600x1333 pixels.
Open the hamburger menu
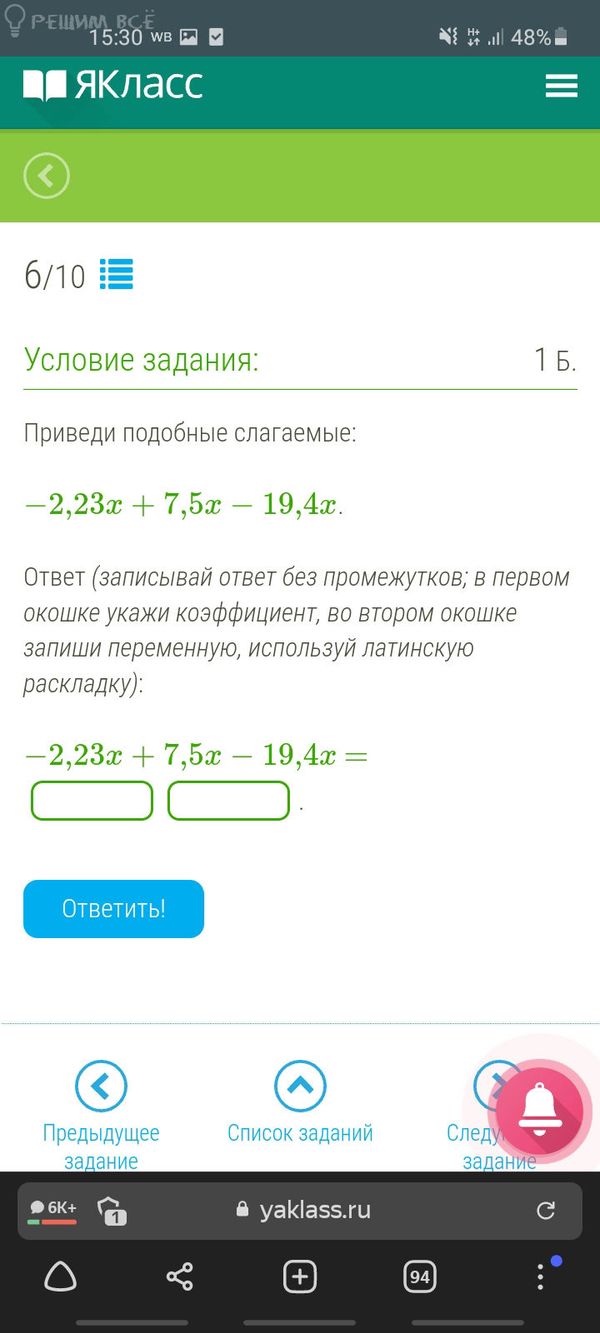point(561,86)
